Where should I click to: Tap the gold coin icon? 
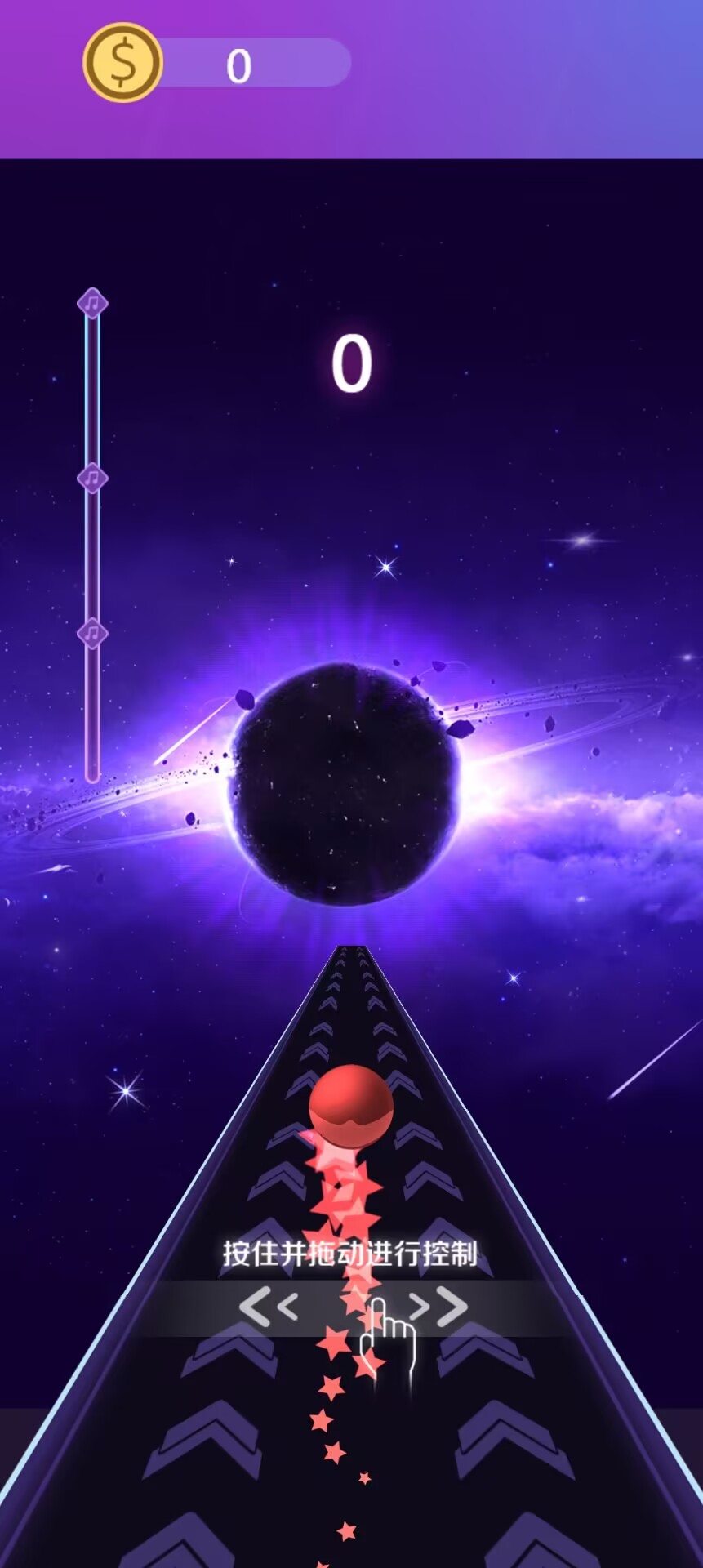click(x=122, y=63)
